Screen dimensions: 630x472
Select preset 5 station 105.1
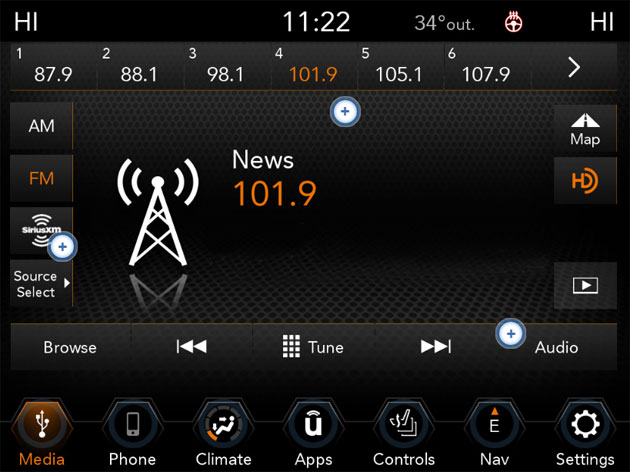point(398,67)
